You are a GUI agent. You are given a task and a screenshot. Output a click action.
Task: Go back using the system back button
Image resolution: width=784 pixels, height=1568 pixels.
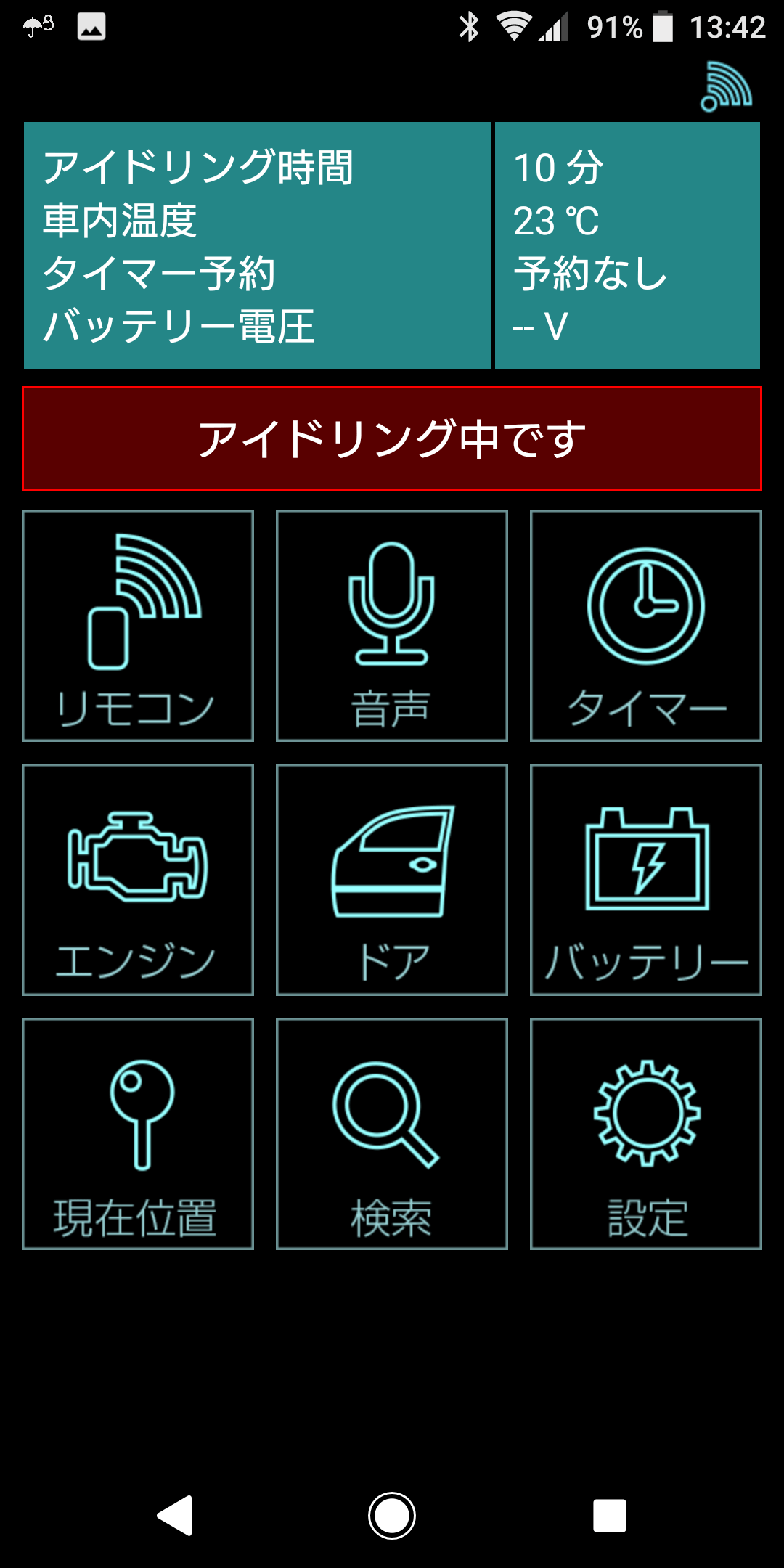coord(175,1516)
